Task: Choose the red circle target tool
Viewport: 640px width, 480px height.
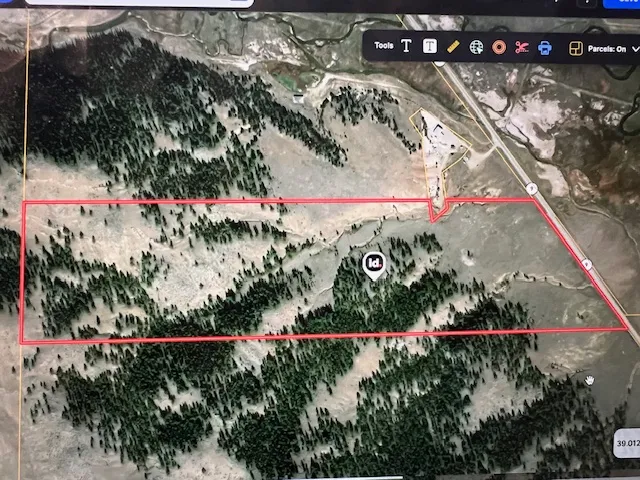Action: pyautogui.click(x=499, y=47)
